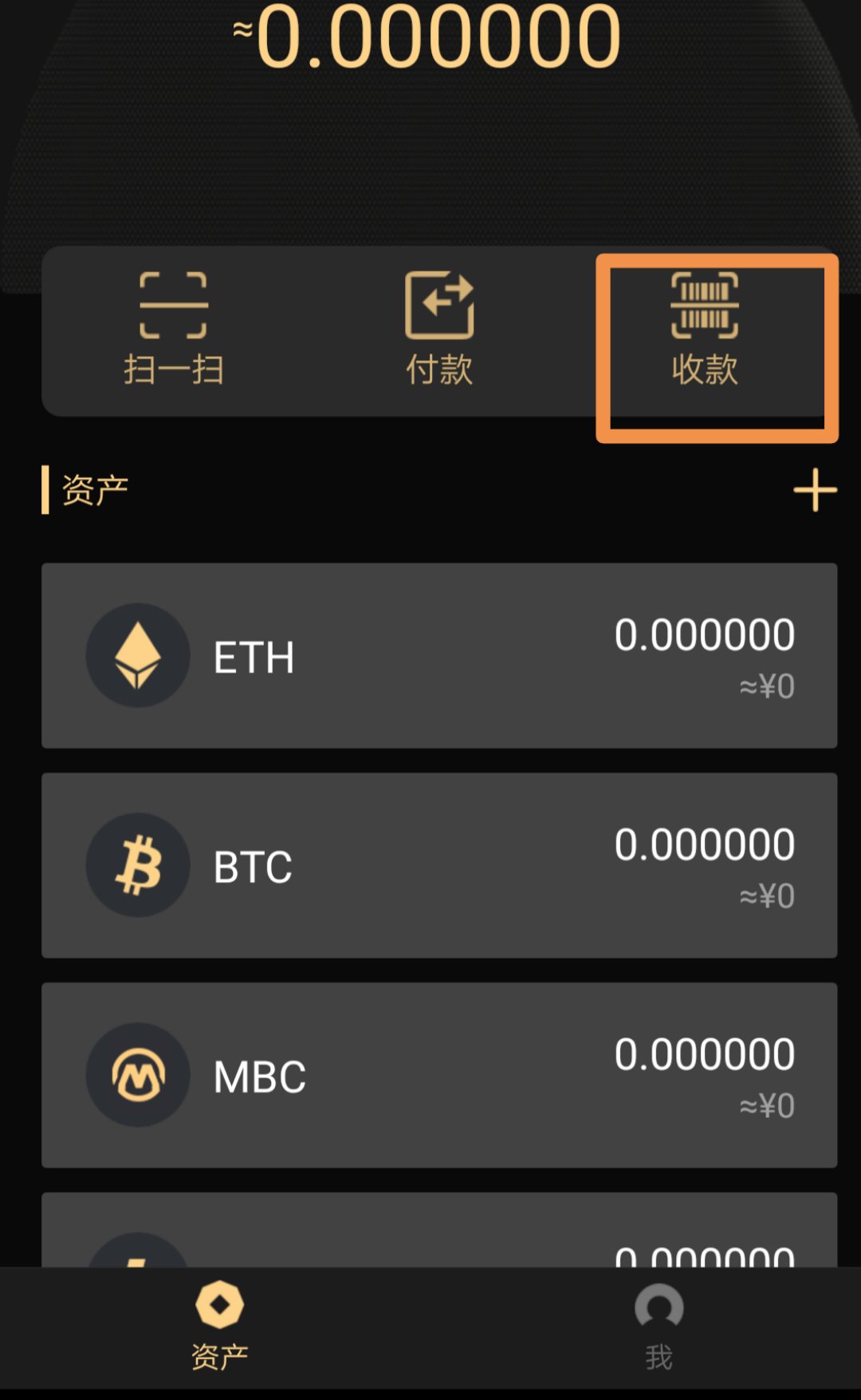This screenshot has width=861, height=1400.
Task: Tap the ETH Ethereum coin logo
Action: click(138, 655)
